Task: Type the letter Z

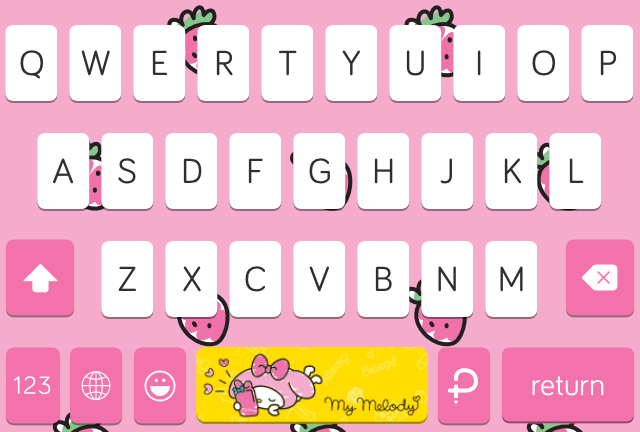Action: point(127,278)
